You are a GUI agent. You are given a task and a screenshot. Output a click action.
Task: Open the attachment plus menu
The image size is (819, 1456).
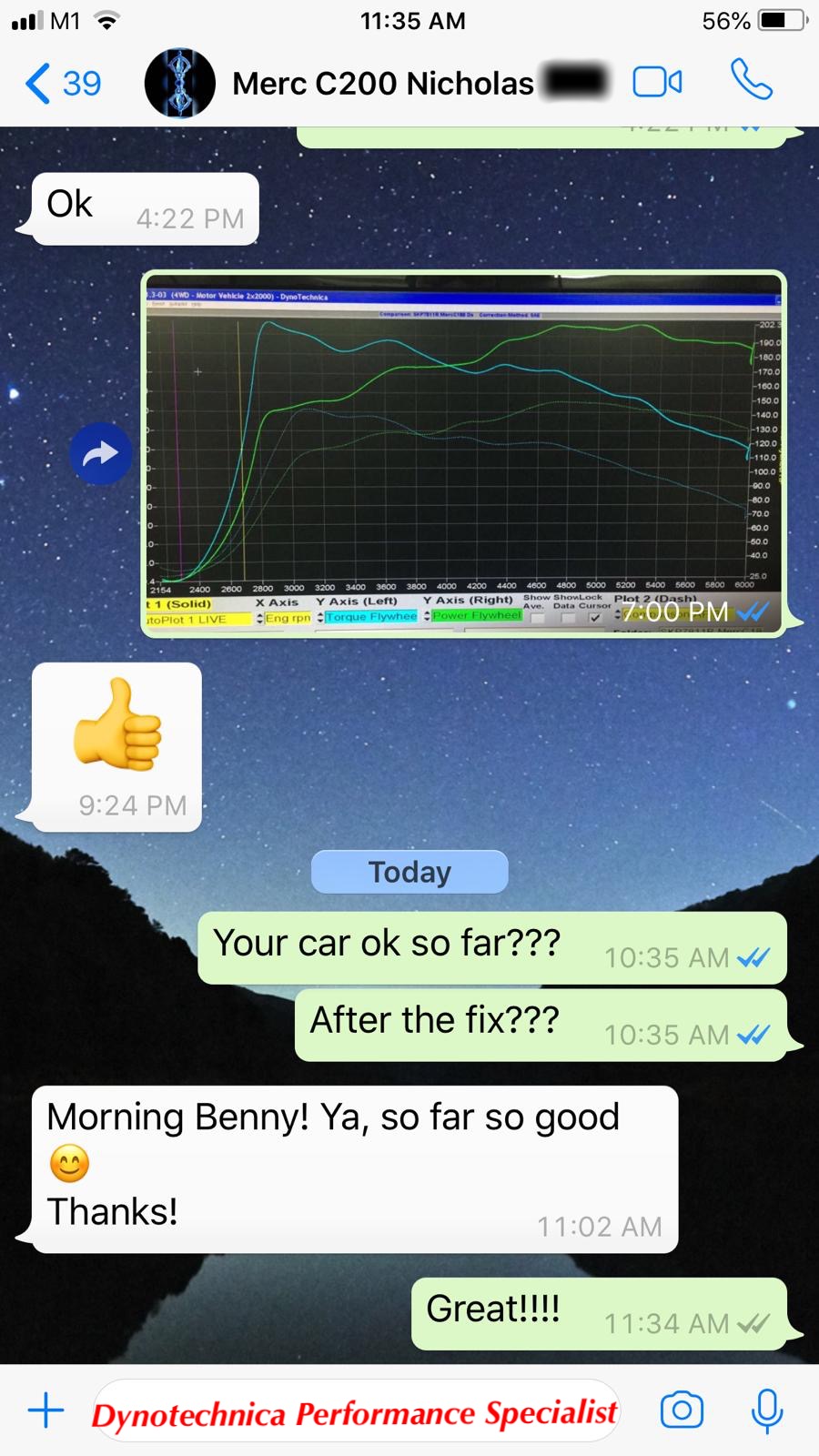45,1411
